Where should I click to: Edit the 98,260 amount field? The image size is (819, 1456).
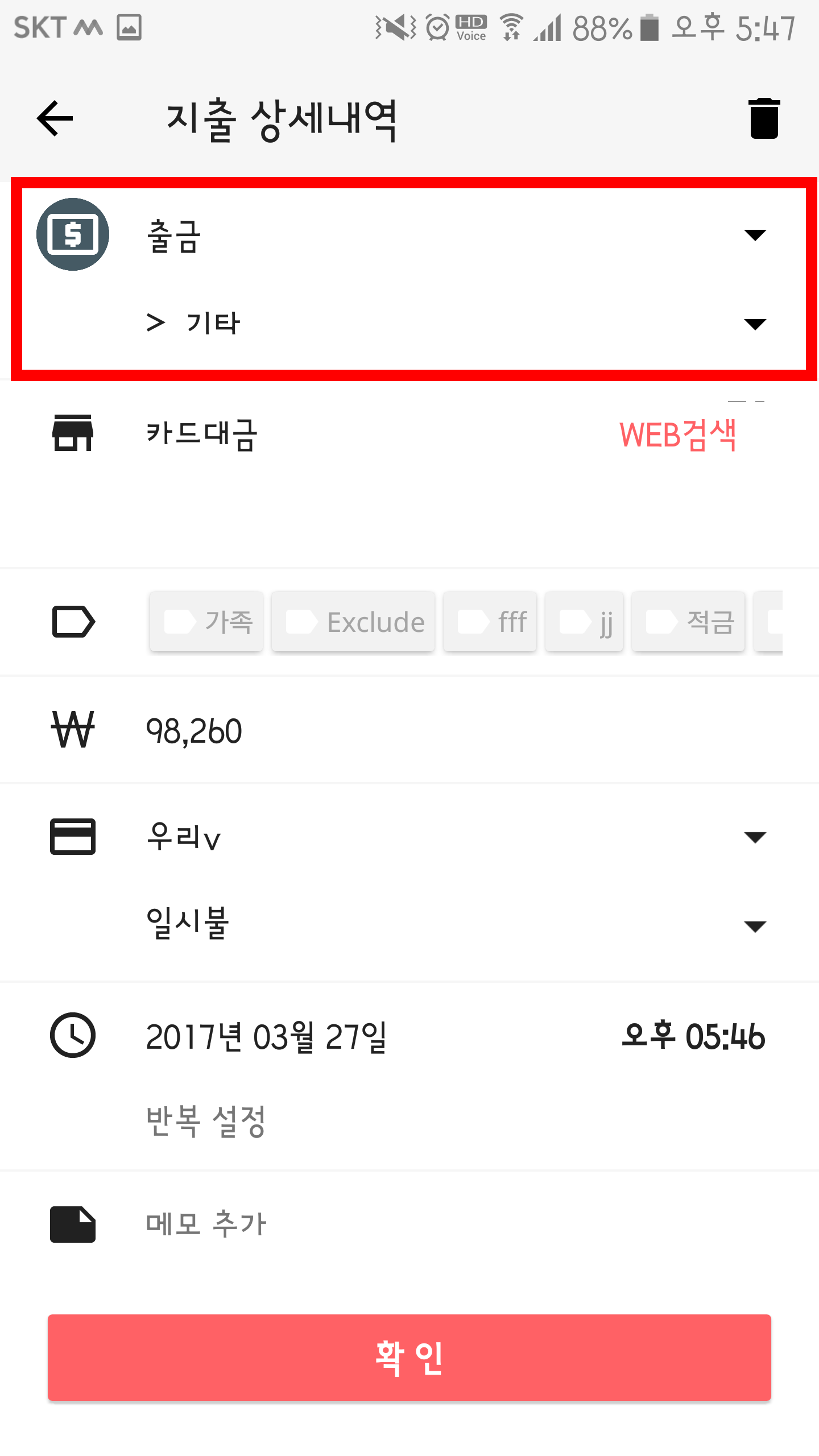click(195, 731)
